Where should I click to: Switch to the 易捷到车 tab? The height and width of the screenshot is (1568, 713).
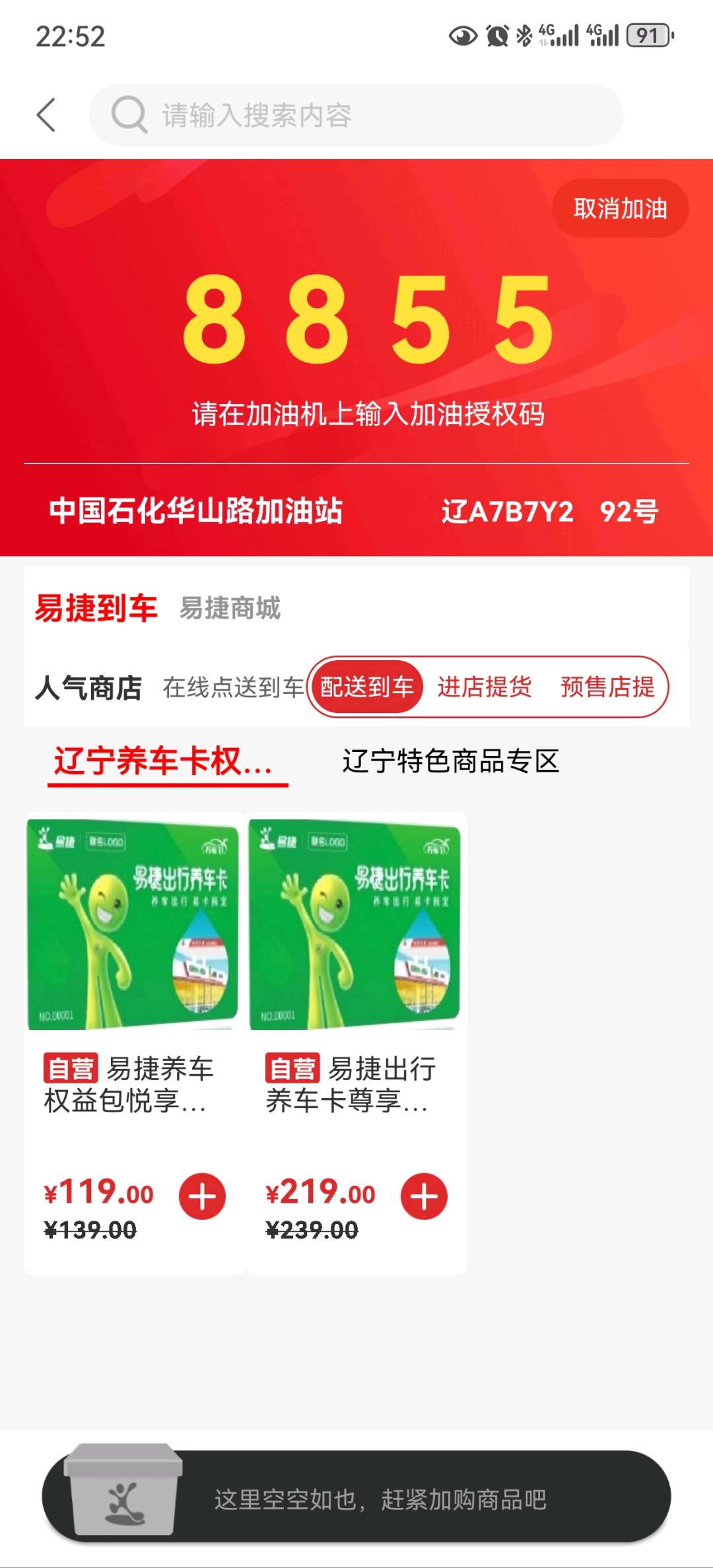click(x=96, y=608)
